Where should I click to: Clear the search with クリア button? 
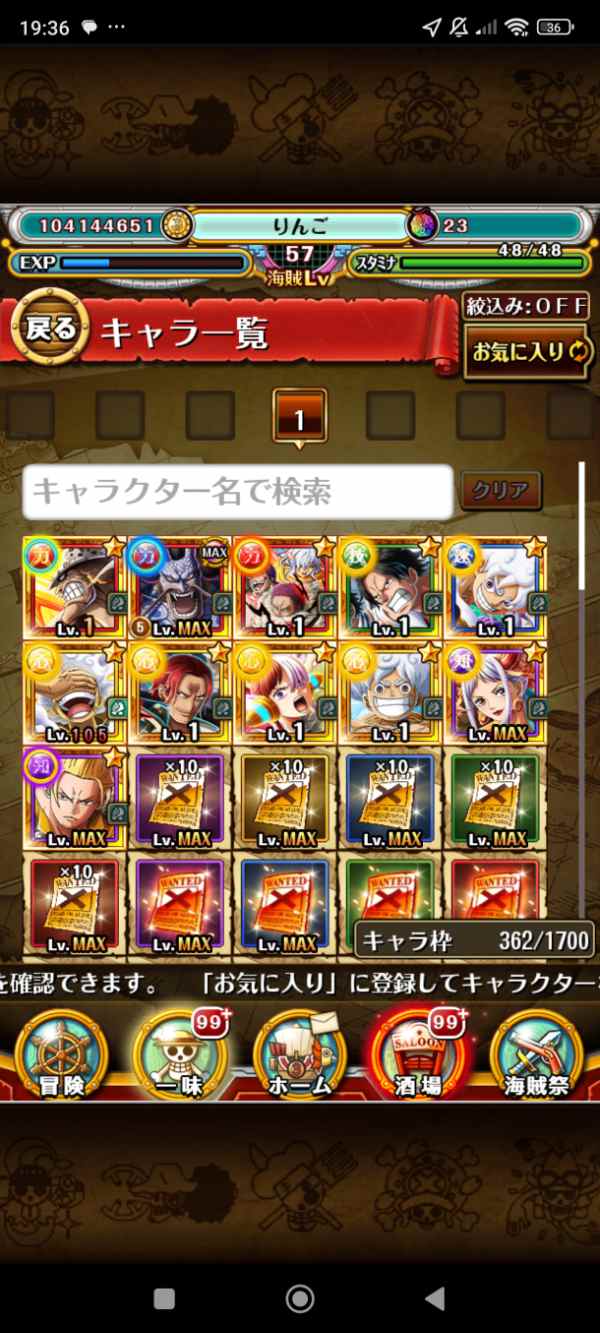pyautogui.click(x=500, y=492)
